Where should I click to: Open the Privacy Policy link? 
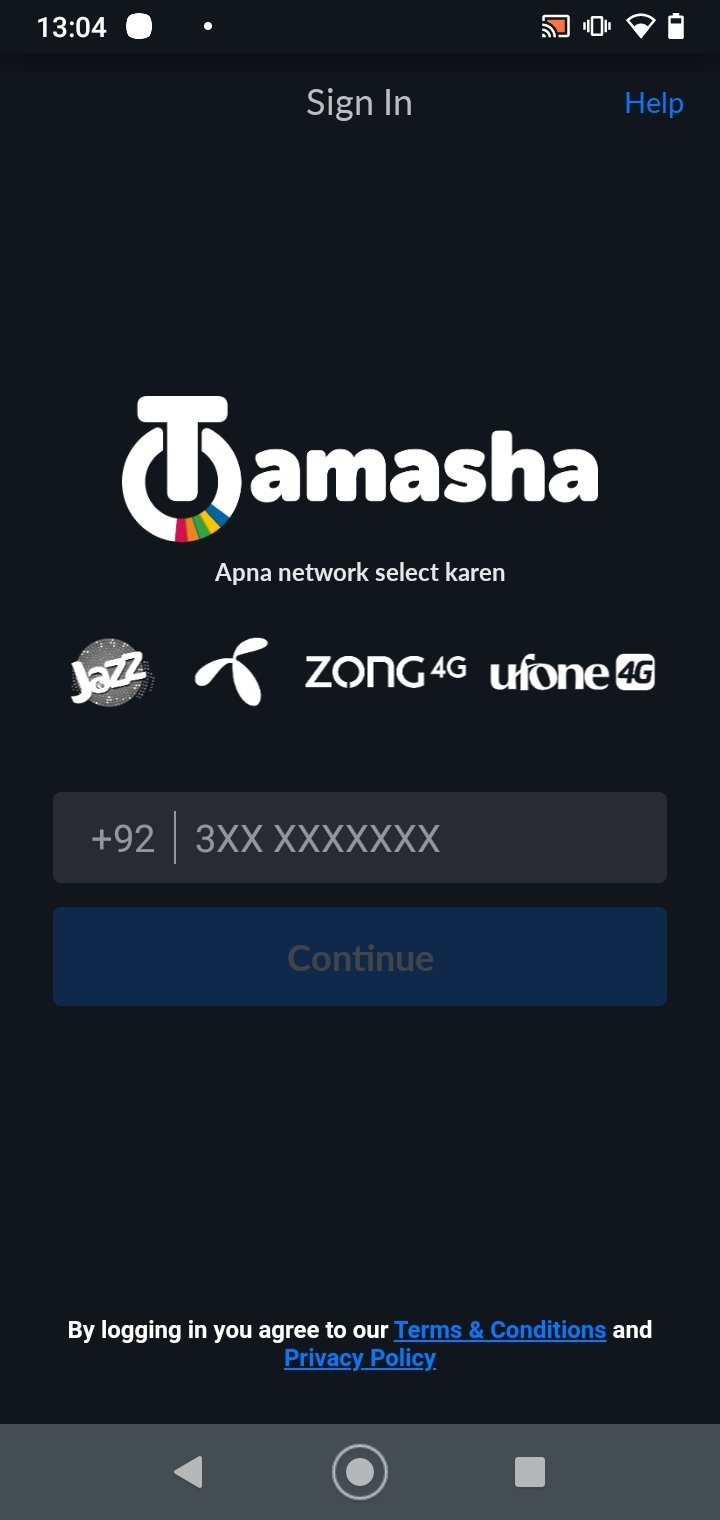point(360,1358)
